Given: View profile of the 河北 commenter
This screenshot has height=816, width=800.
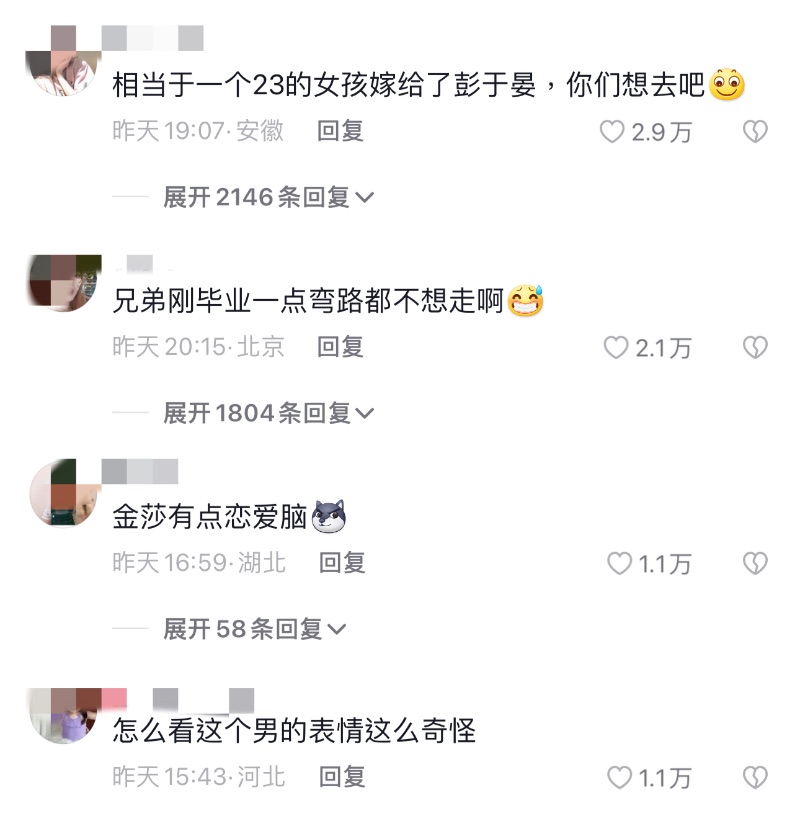Looking at the screenshot, I should point(62,714).
